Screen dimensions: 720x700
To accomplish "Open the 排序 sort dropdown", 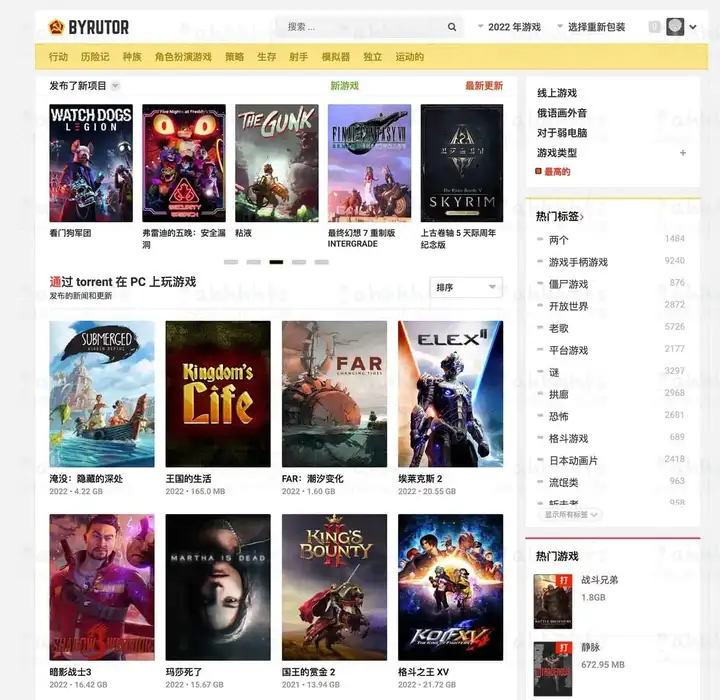I will click(x=466, y=287).
